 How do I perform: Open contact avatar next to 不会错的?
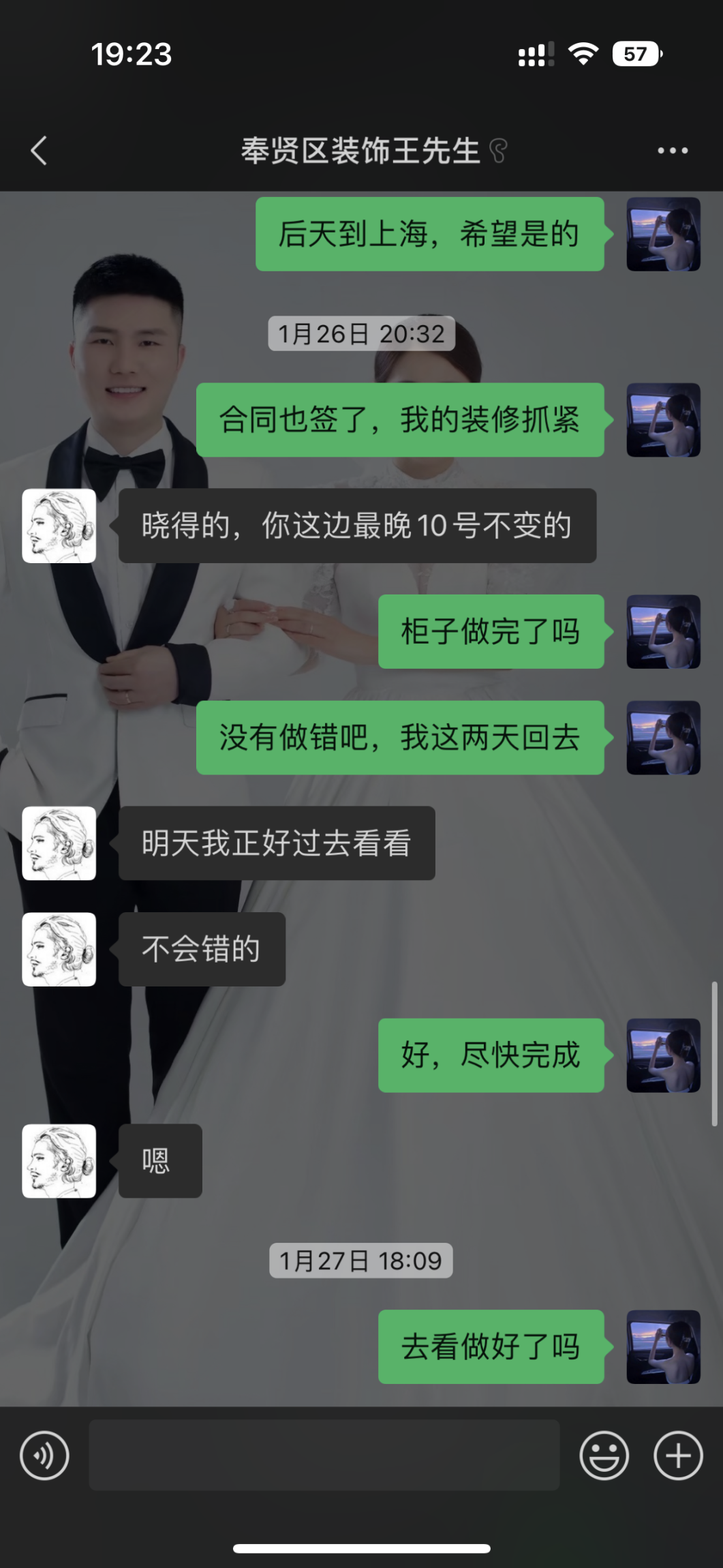click(x=59, y=949)
